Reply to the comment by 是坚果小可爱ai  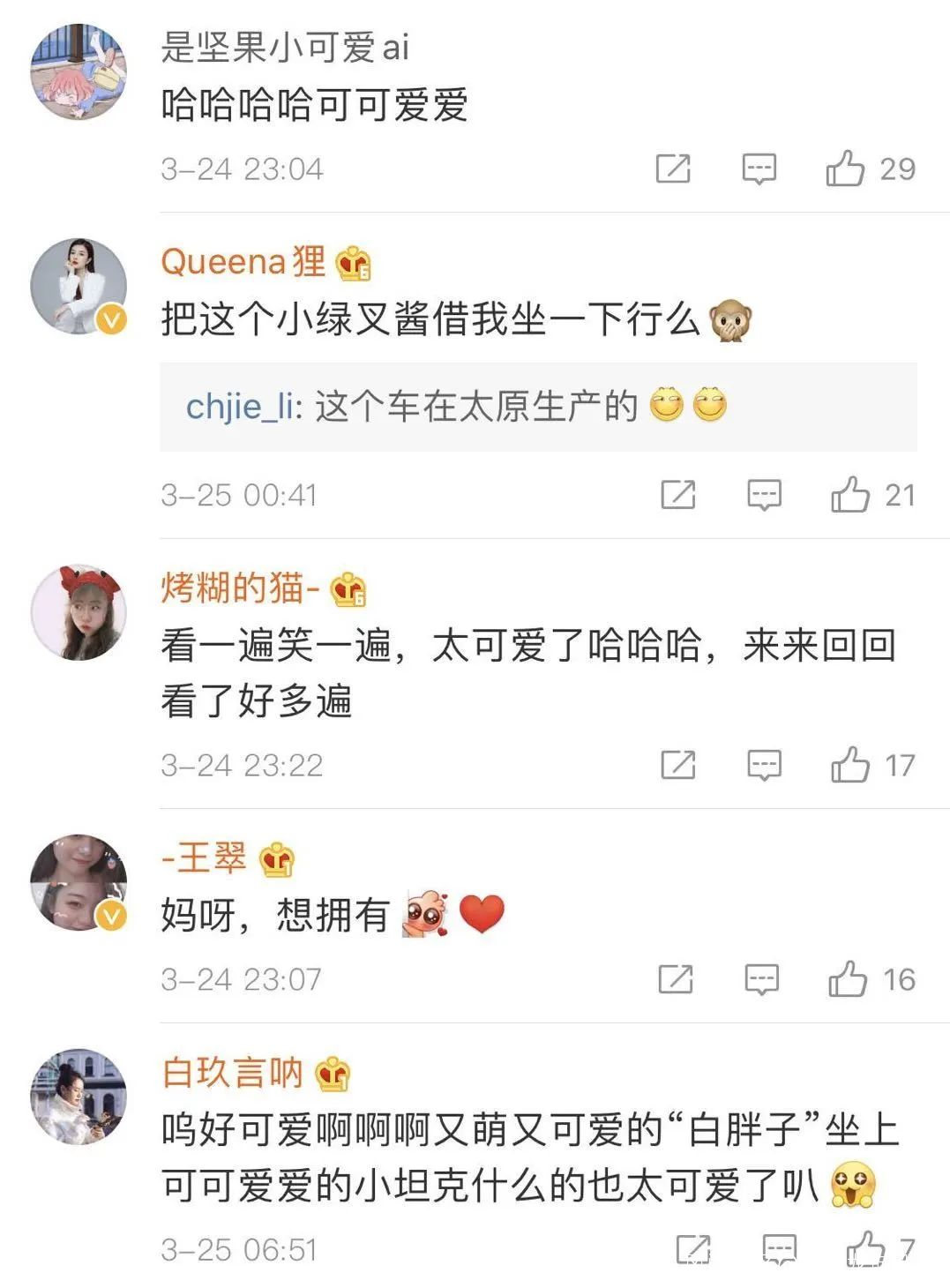(759, 168)
